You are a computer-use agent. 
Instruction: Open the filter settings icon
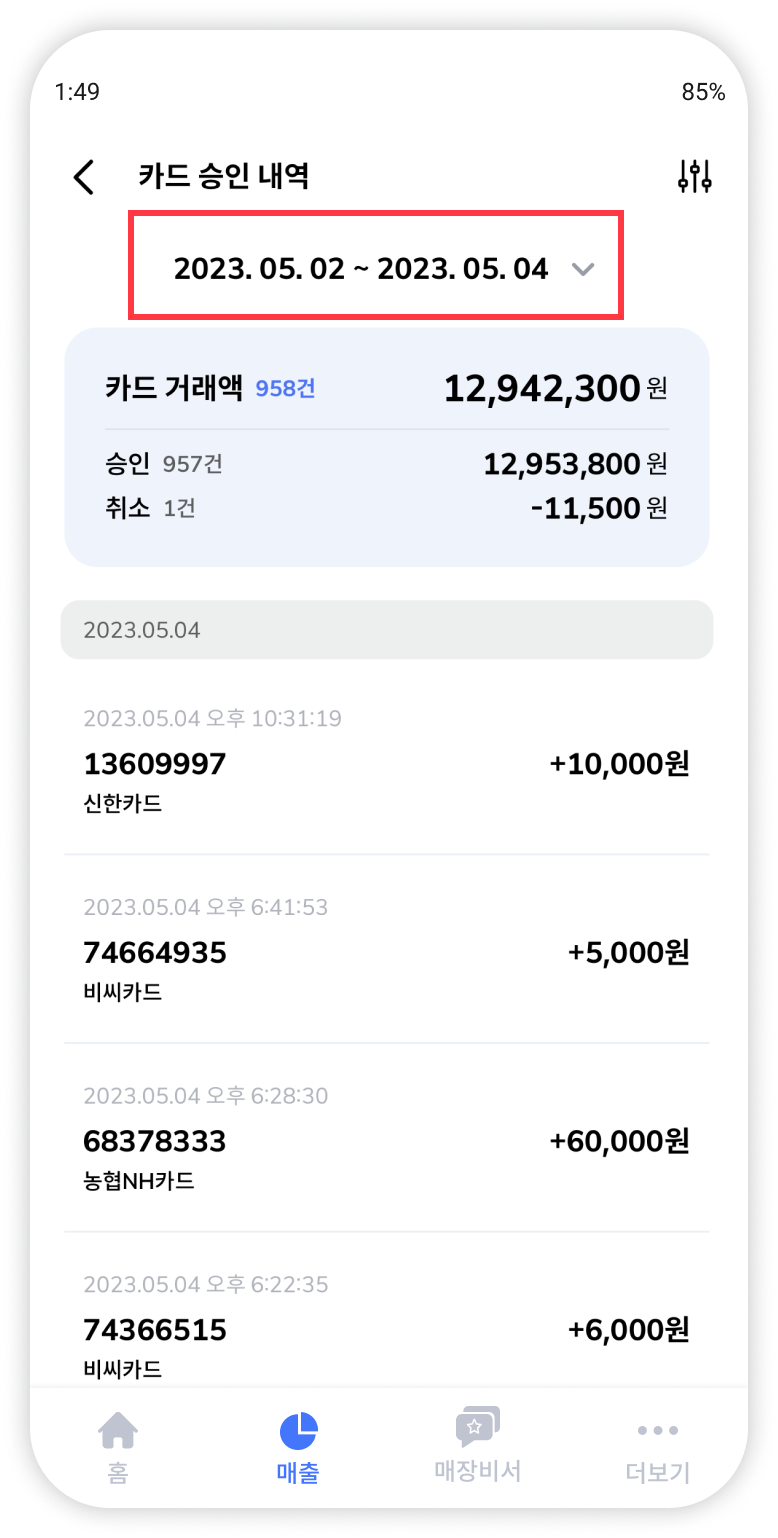[x=694, y=177]
